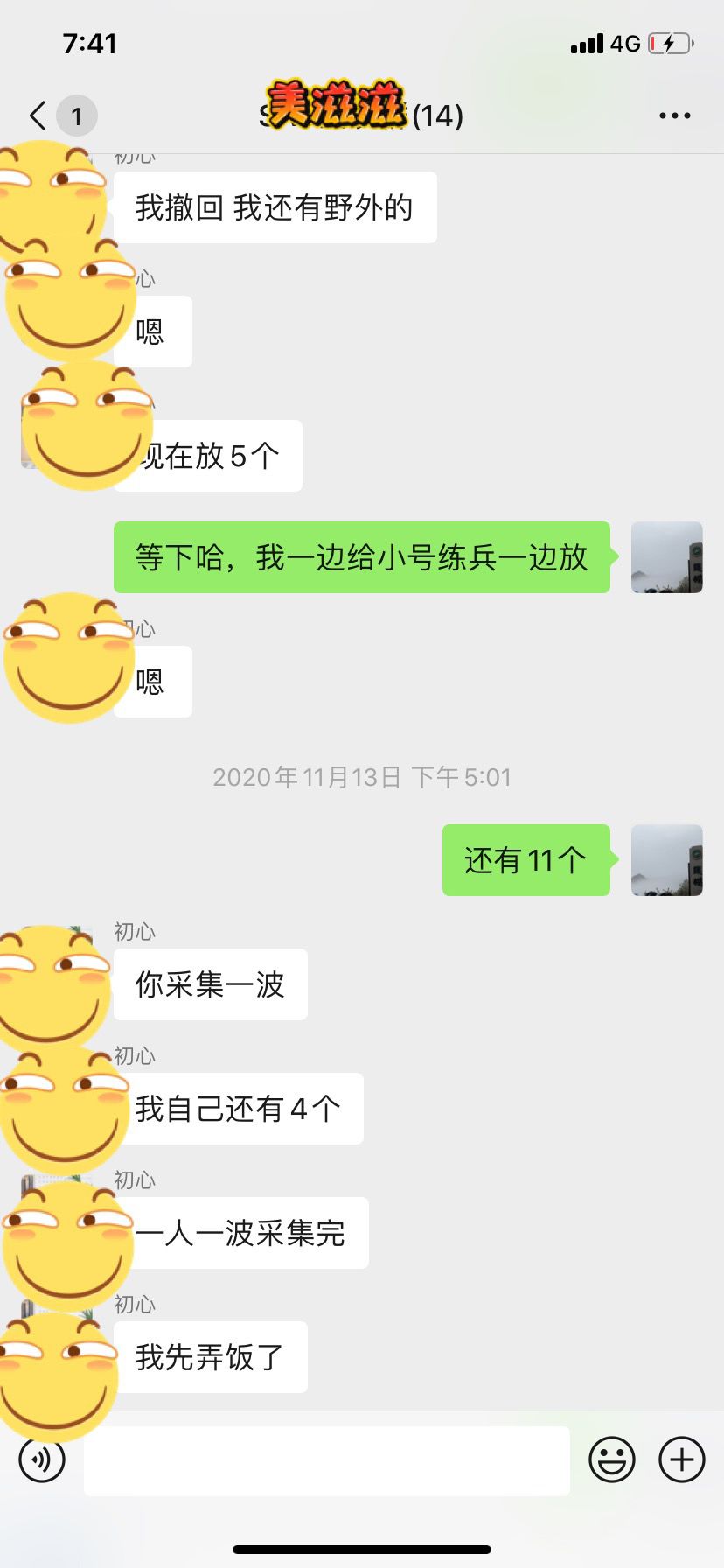
Task: Open the group chat options menu
Action: (x=674, y=115)
